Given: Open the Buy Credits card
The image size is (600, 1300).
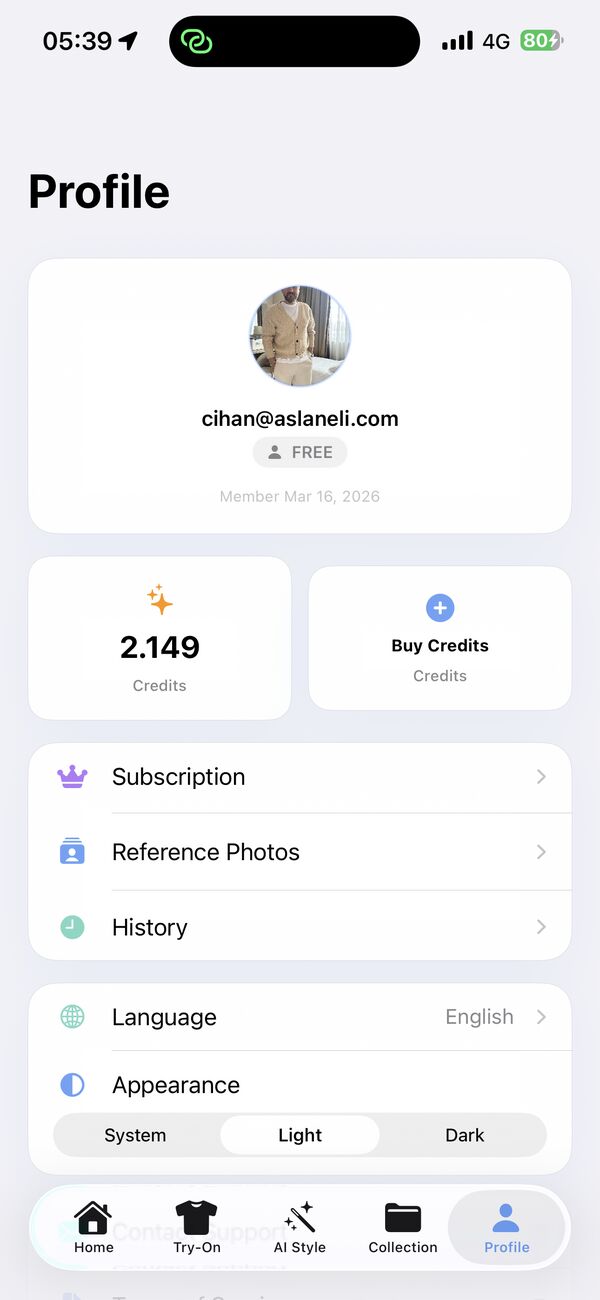Looking at the screenshot, I should [440, 638].
